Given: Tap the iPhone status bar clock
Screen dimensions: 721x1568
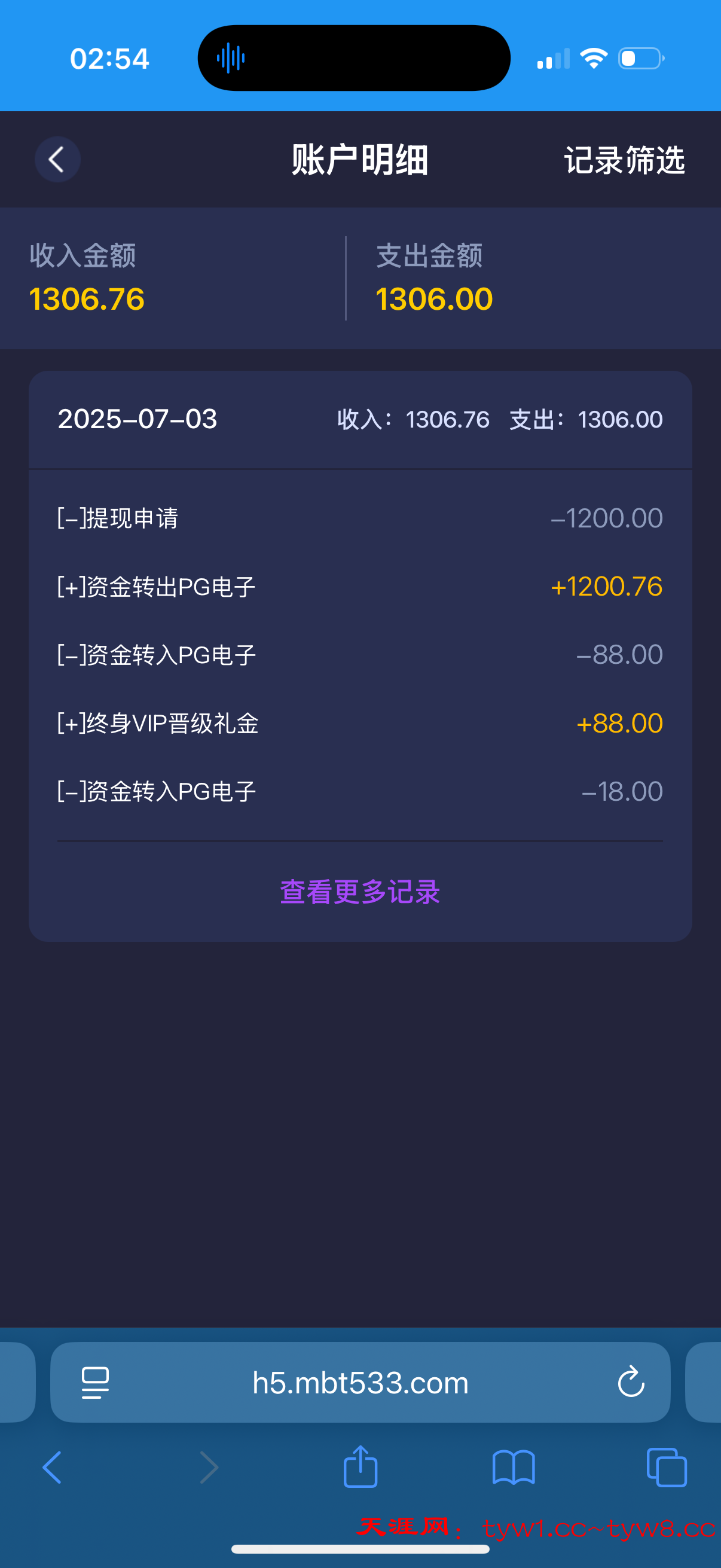Looking at the screenshot, I should [x=108, y=57].
